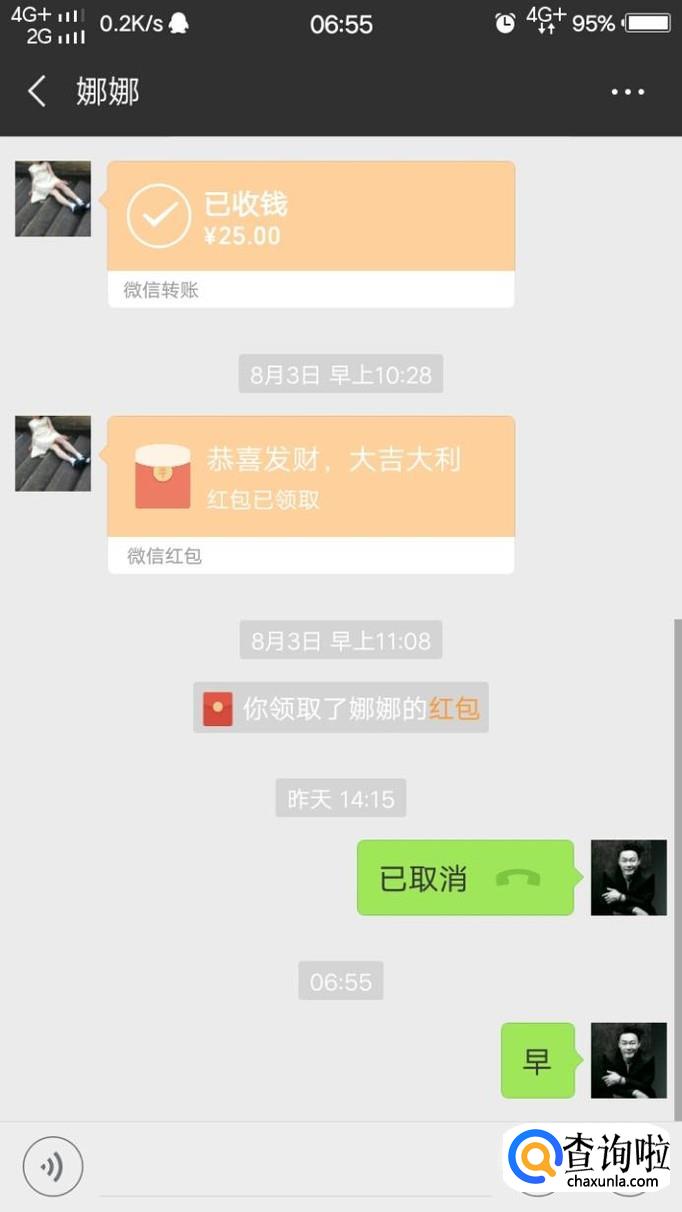Open the ¥25.00 已收钱 transfer card
The height and width of the screenshot is (1212, 682).
(311, 235)
